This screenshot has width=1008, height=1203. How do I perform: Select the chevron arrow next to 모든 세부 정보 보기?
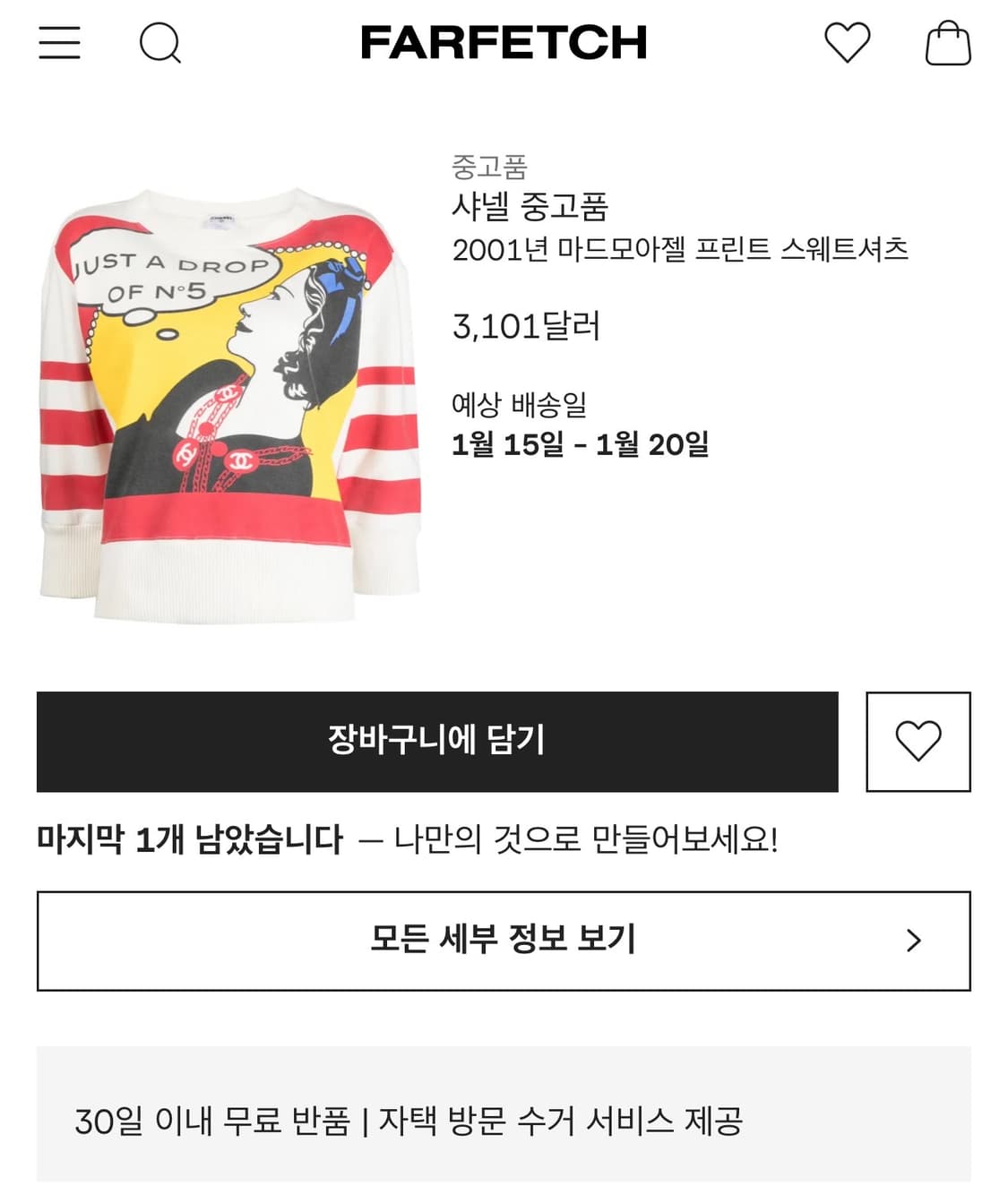point(914,941)
